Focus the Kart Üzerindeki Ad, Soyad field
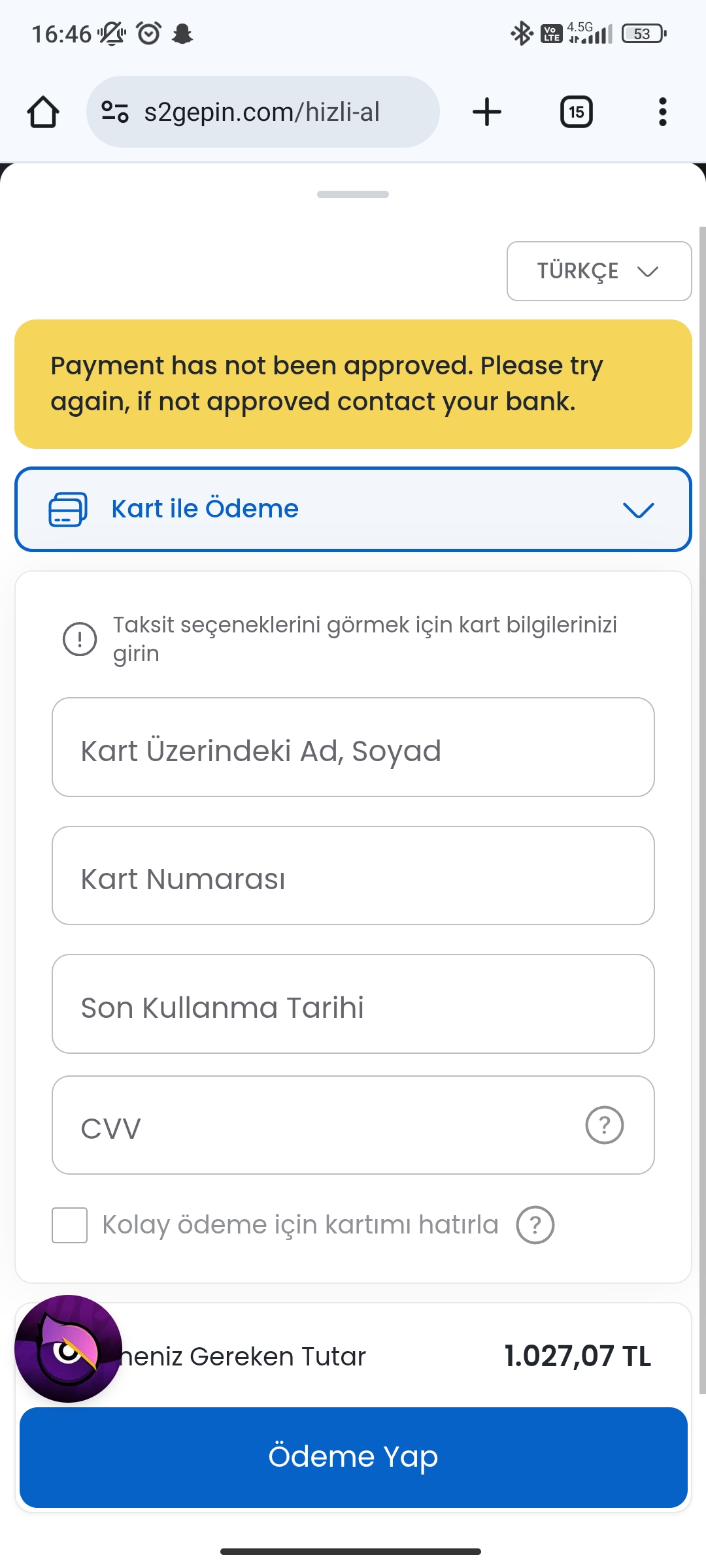 point(353,747)
